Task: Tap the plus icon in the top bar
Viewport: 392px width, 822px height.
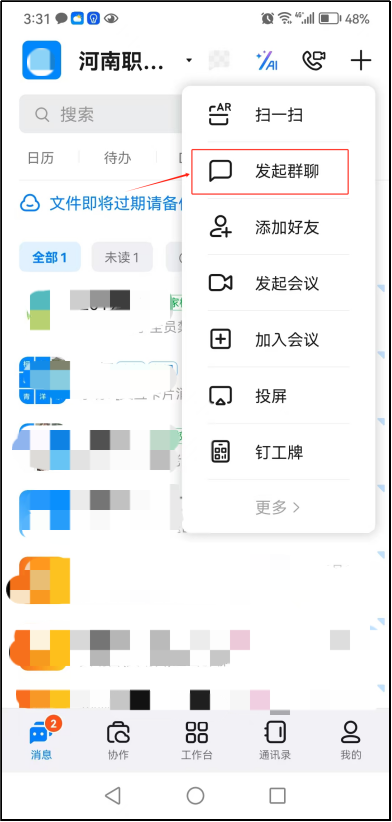Action: 361,61
